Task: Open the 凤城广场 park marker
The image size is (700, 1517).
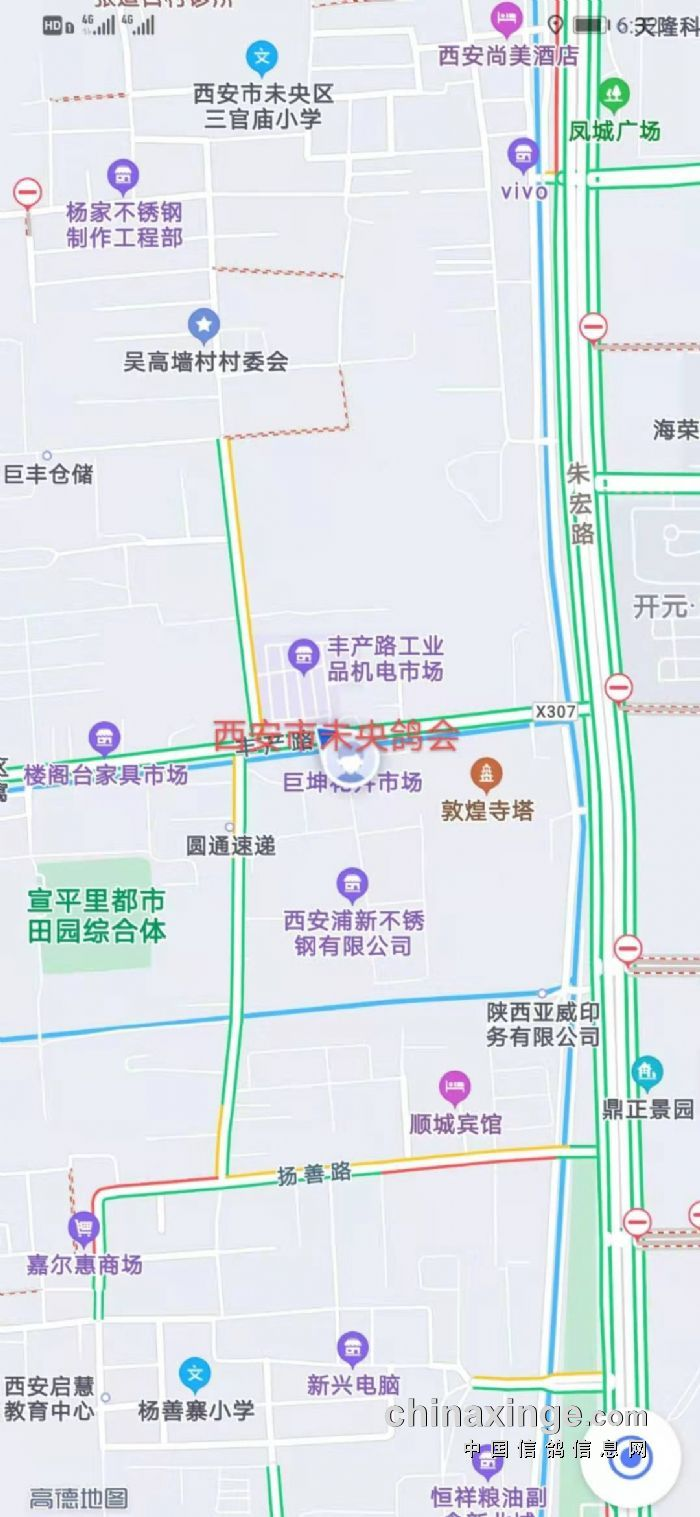Action: (614, 95)
